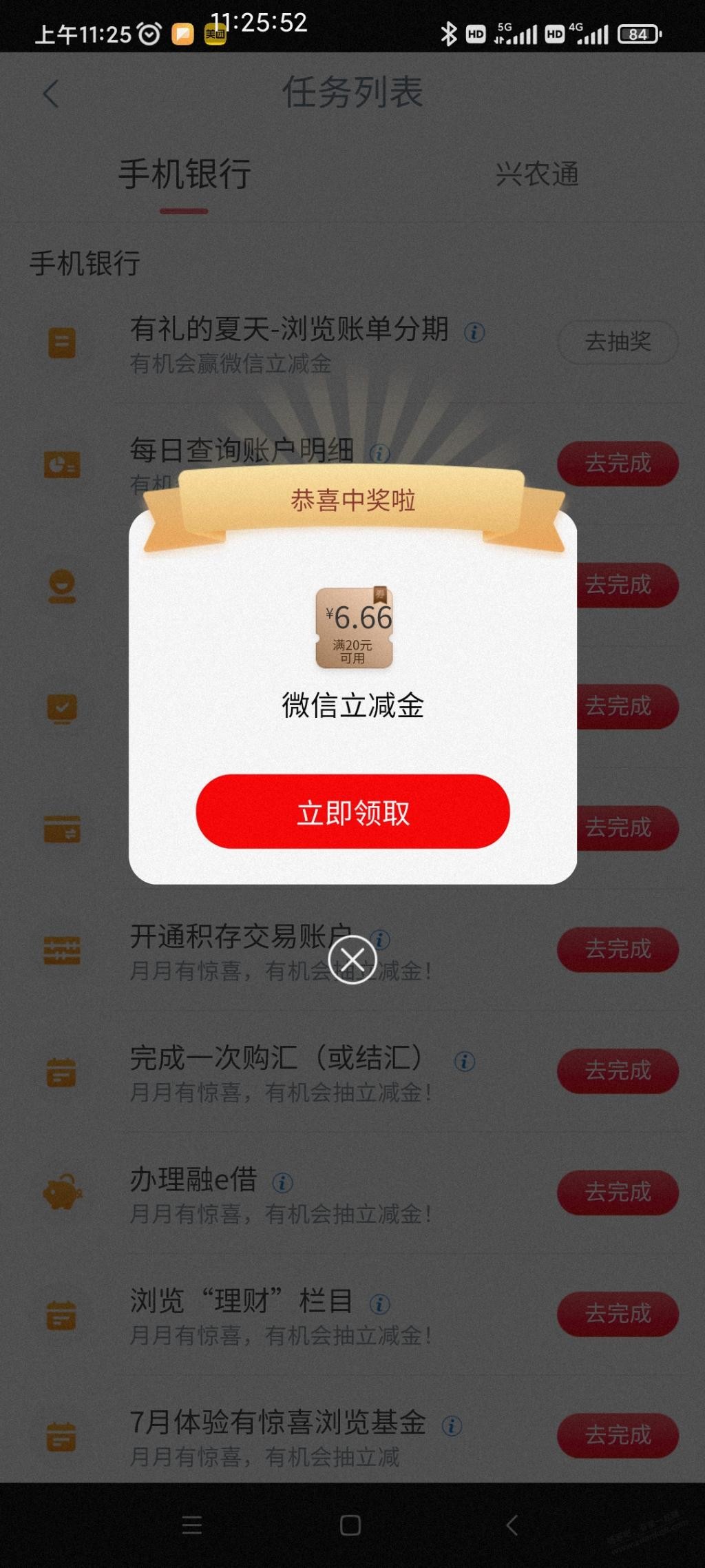705x1568 pixels.
Task: Tap 去完成 for 7月体验有惊喜浏览基金
Action: tap(618, 1435)
